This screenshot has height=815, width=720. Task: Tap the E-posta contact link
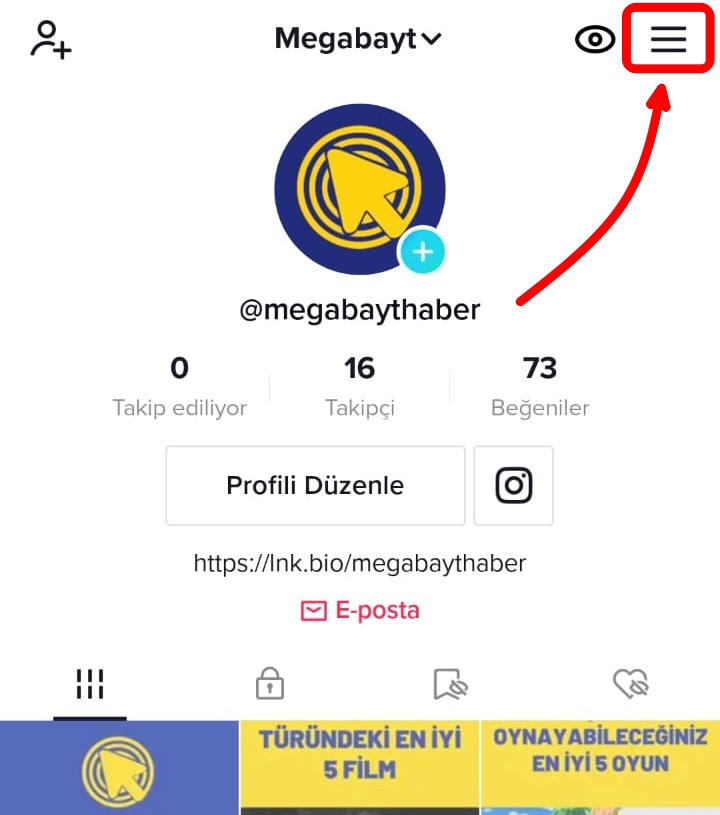(x=360, y=610)
